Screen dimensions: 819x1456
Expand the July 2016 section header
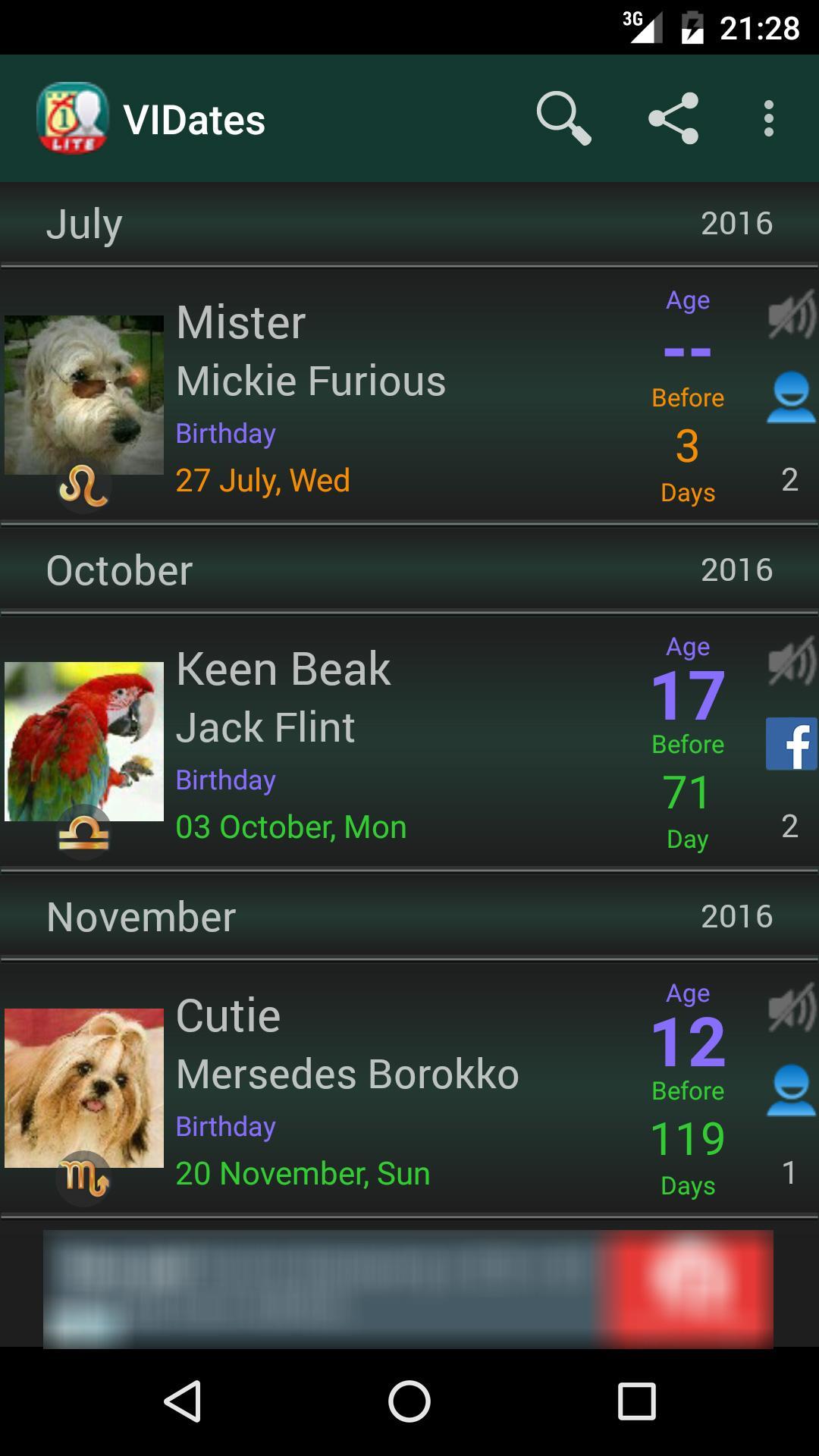pos(409,222)
